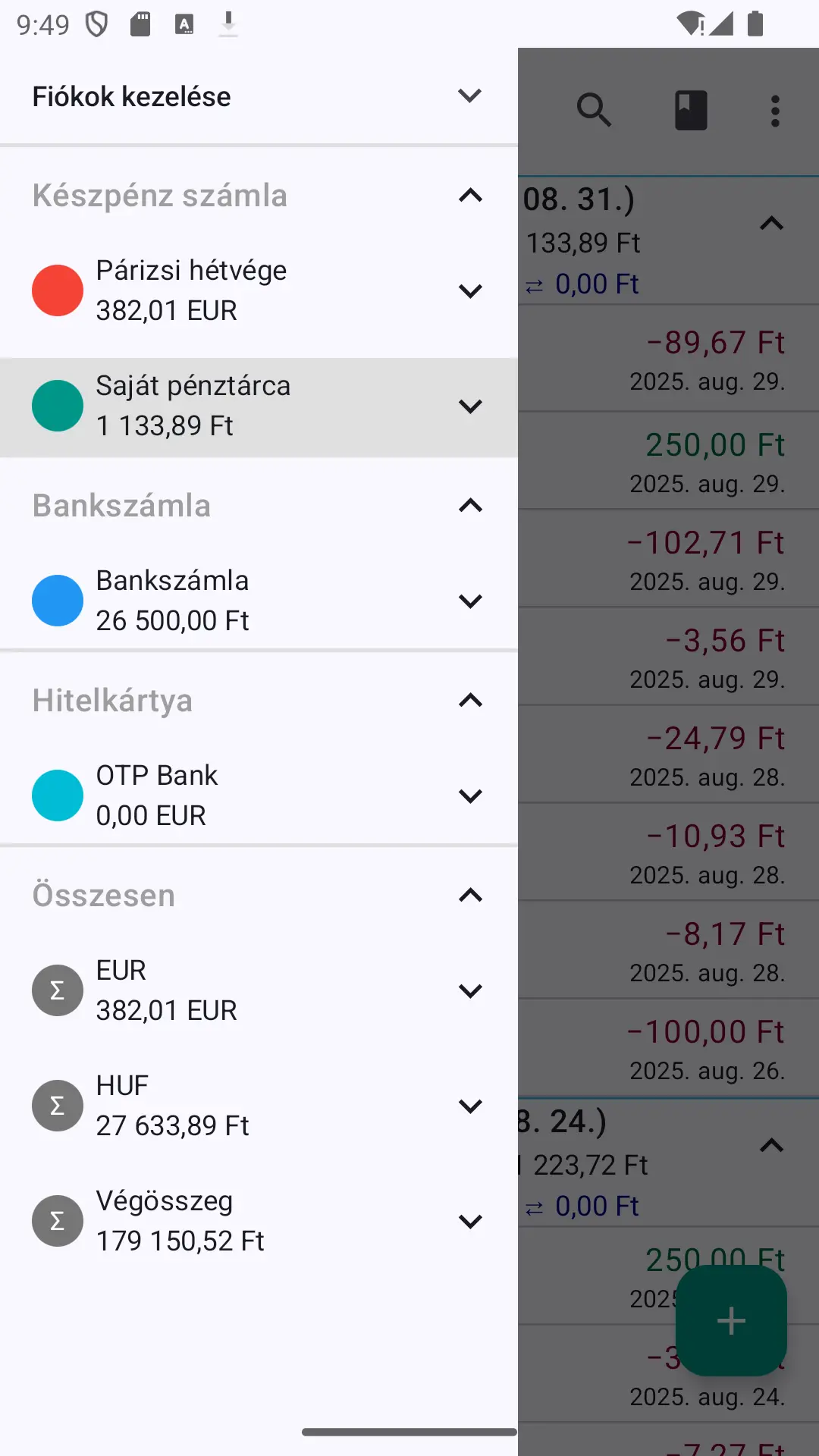Collapse the Összesen section
The height and width of the screenshot is (1456, 819).
[470, 896]
